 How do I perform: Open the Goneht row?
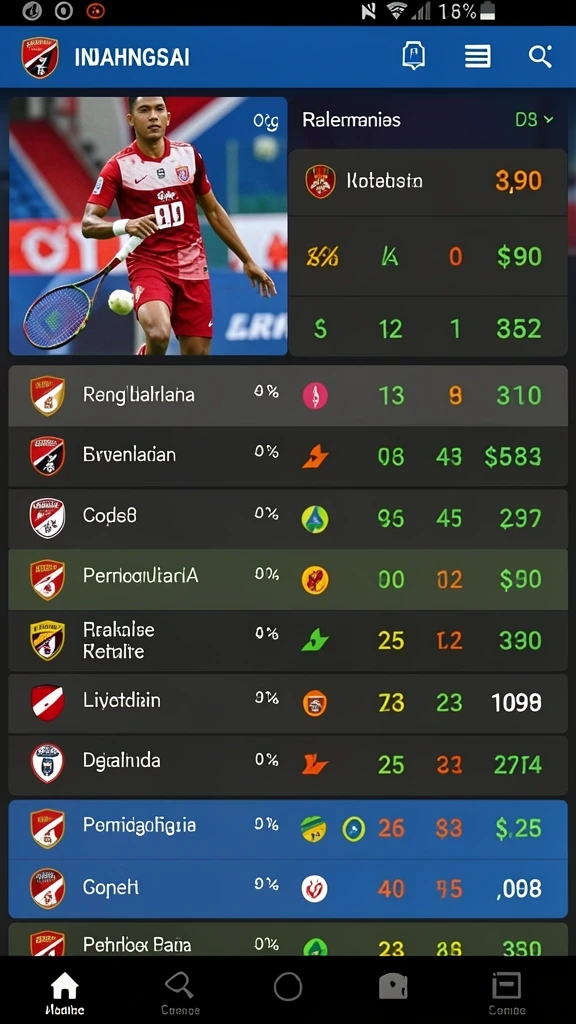pyautogui.click(x=288, y=889)
